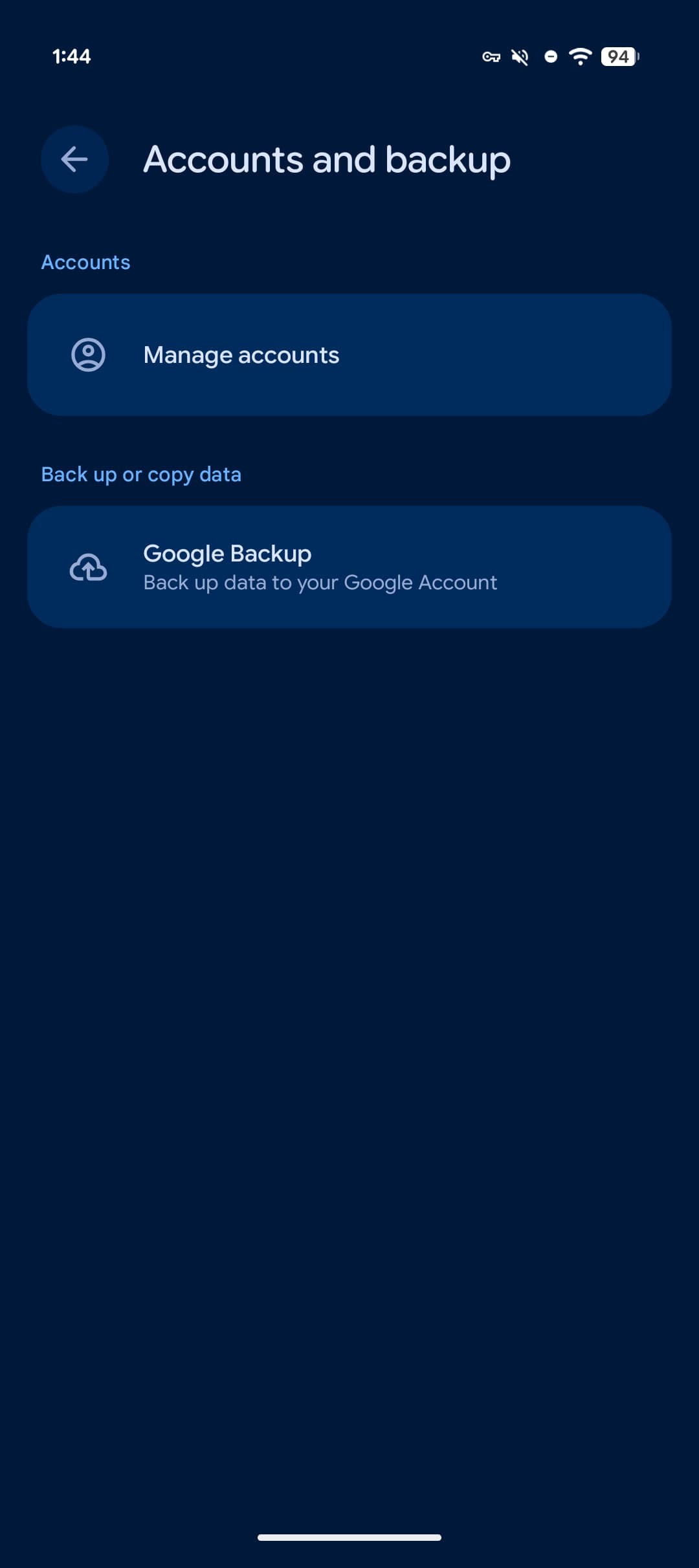Open Manage accounts

click(x=349, y=354)
